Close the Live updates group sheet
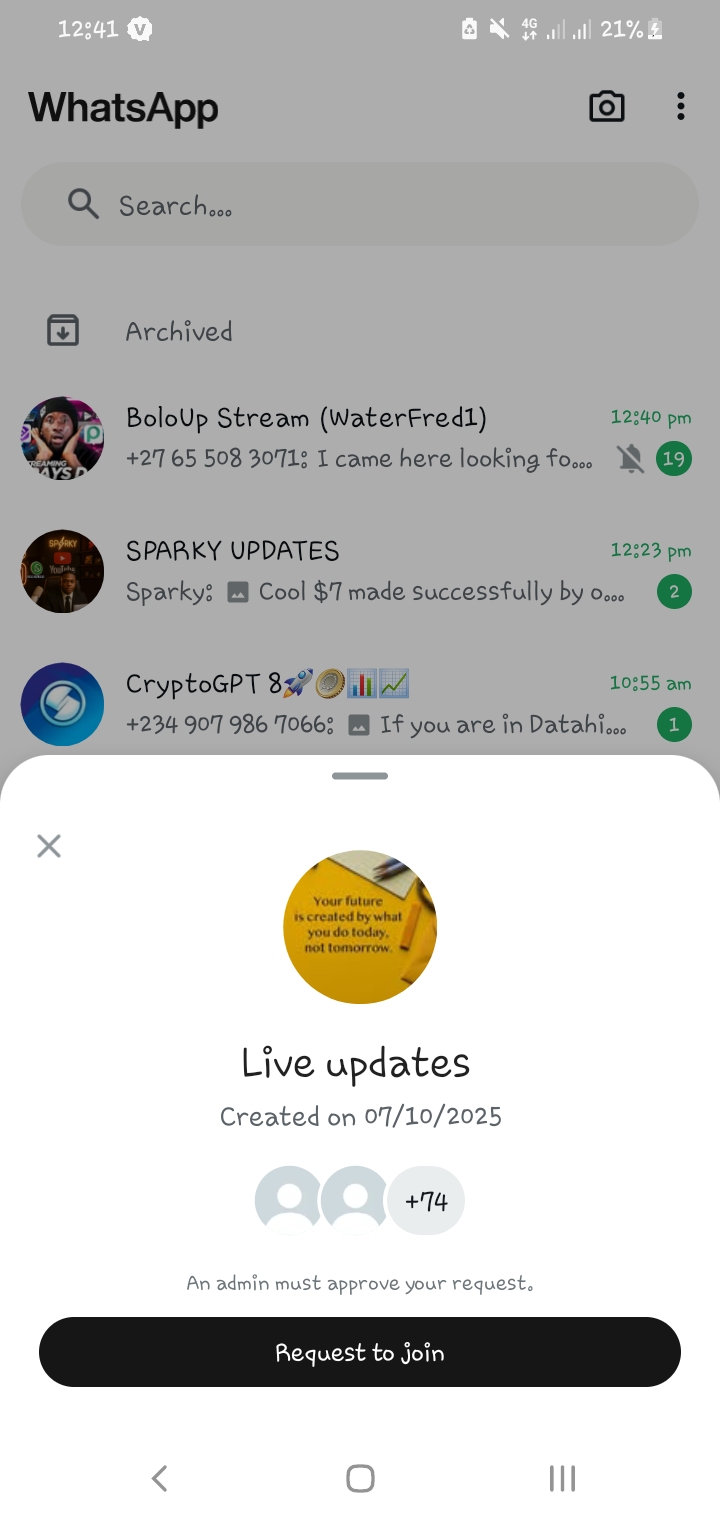 pyautogui.click(x=49, y=846)
